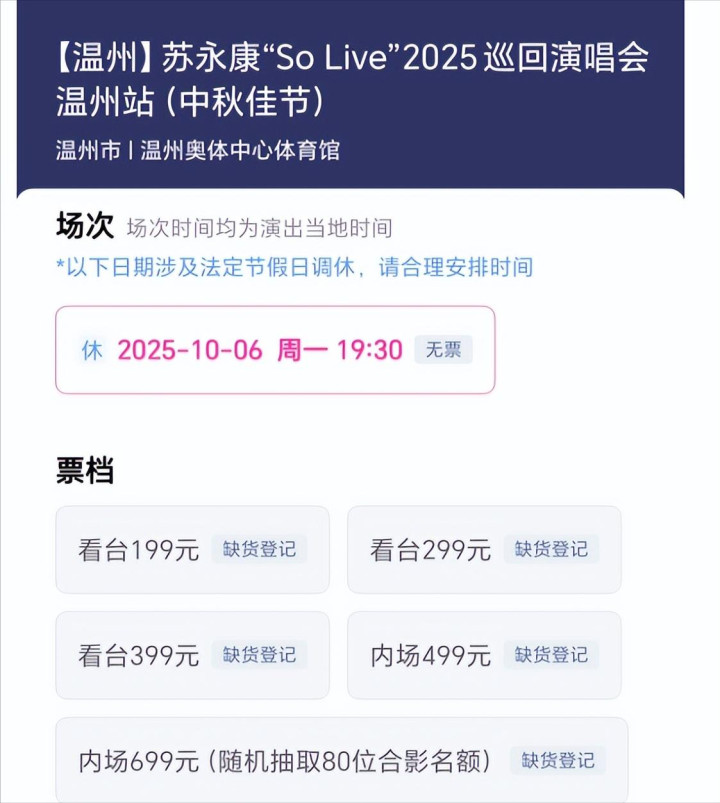Select 内场699元 tier with group photo draw
The image size is (720, 803).
tap(342, 760)
